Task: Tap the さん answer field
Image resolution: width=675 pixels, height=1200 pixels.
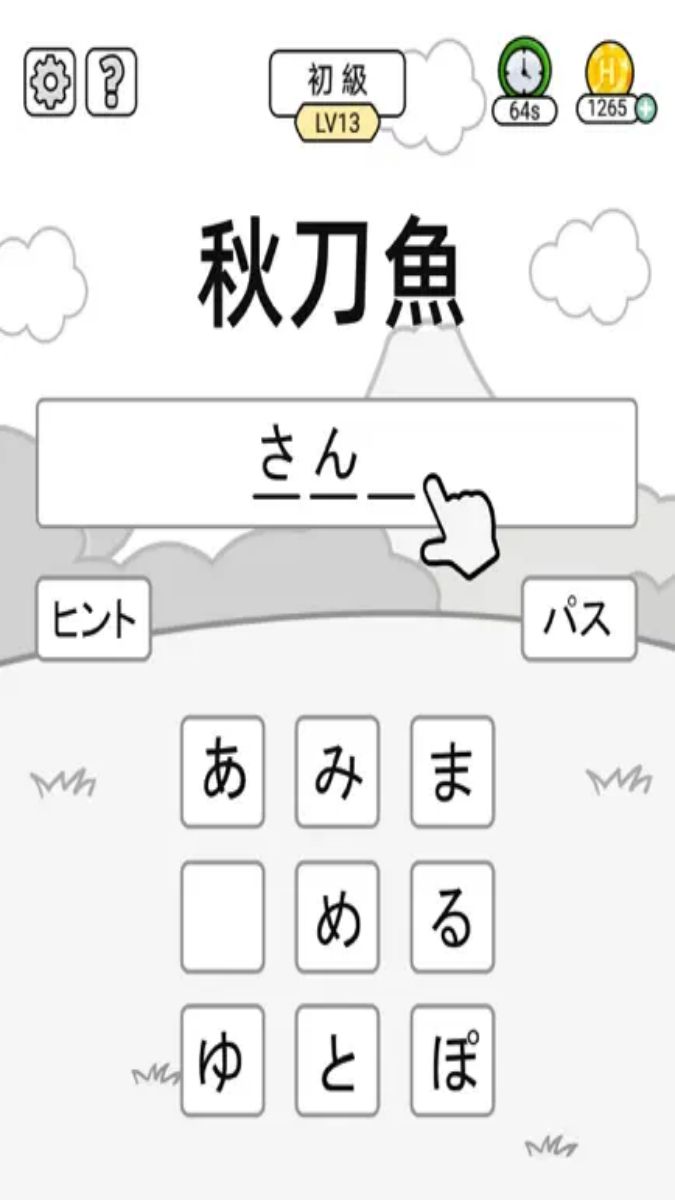Action: pyautogui.click(x=337, y=463)
